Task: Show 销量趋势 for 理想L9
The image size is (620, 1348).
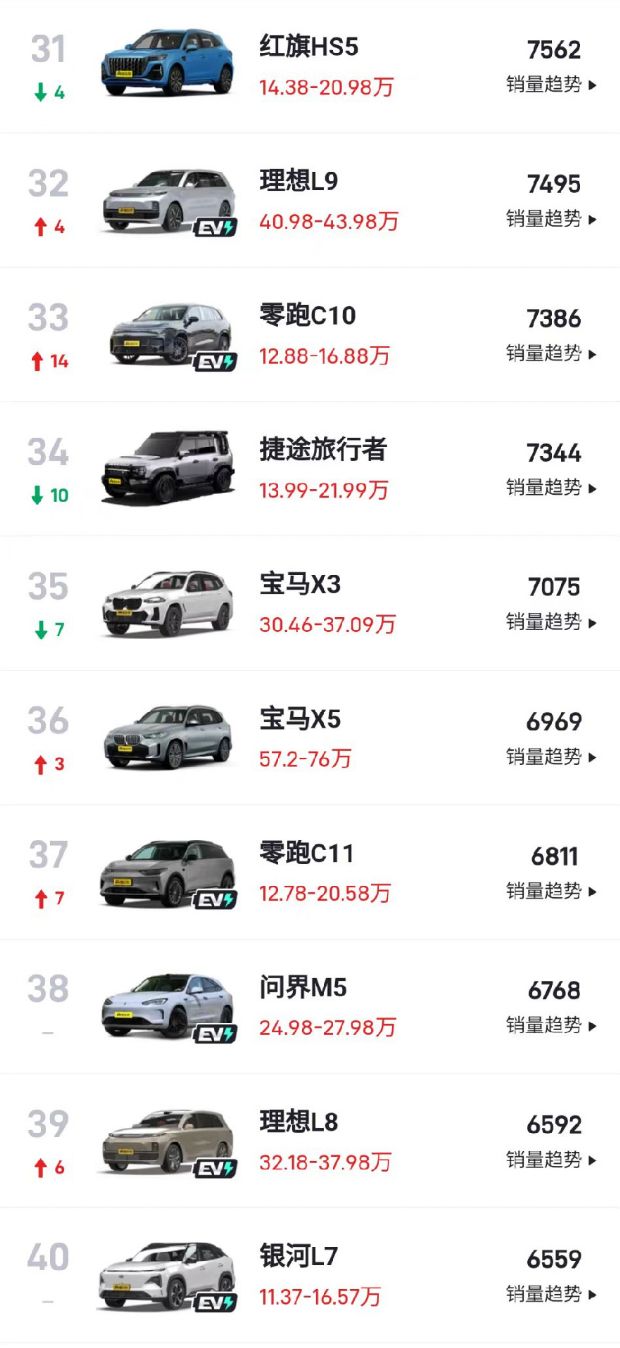Action: (551, 219)
